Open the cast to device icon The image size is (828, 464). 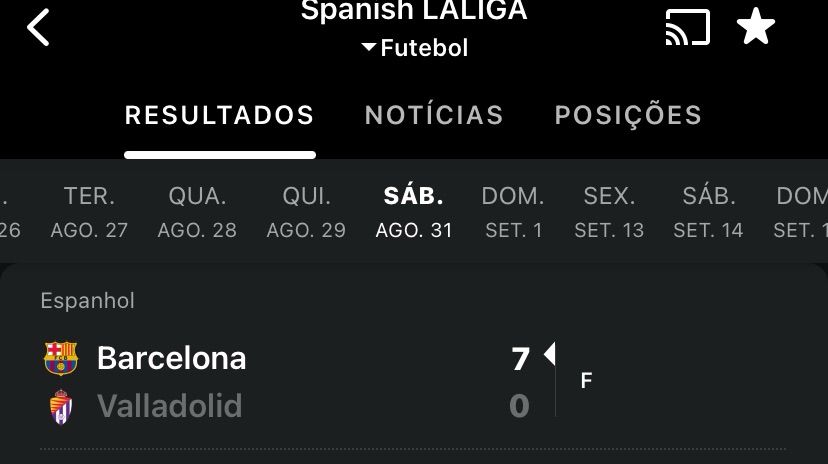point(688,28)
